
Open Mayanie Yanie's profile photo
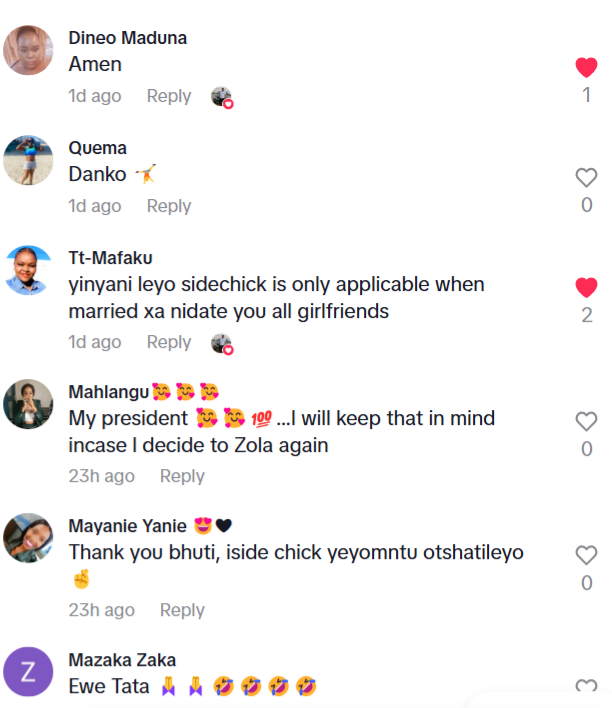28,538
